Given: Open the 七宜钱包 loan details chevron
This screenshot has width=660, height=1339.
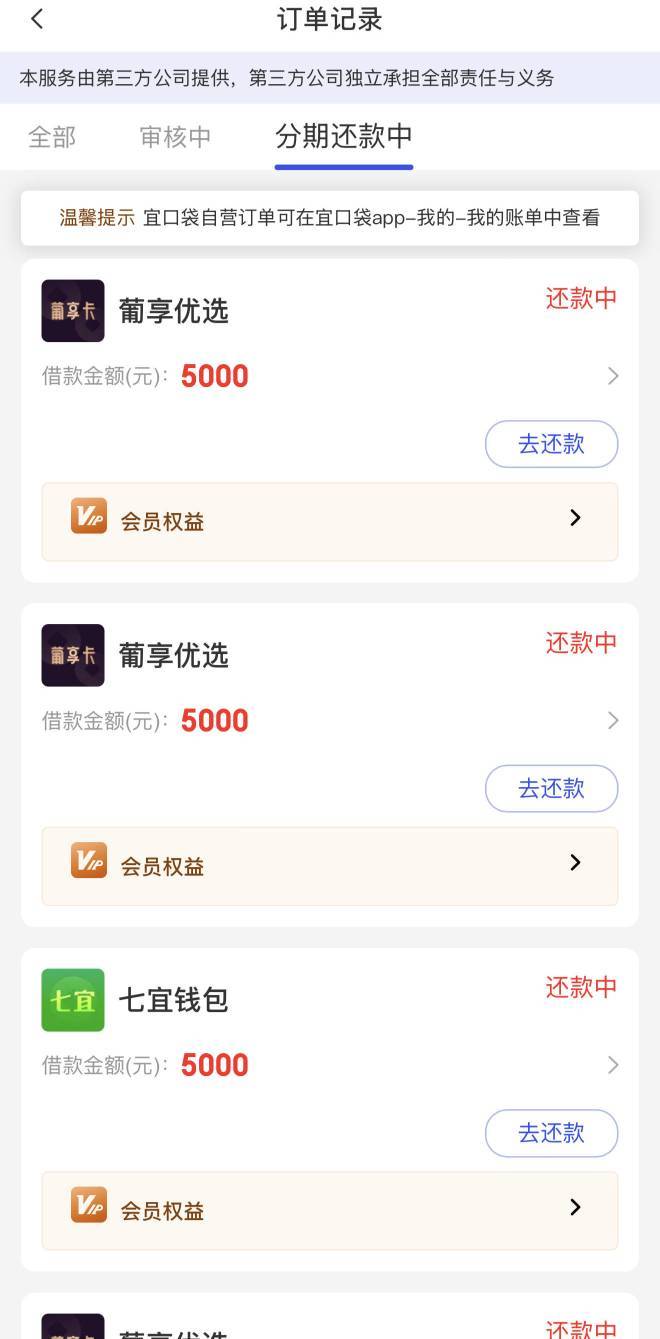Looking at the screenshot, I should pyautogui.click(x=613, y=1065).
